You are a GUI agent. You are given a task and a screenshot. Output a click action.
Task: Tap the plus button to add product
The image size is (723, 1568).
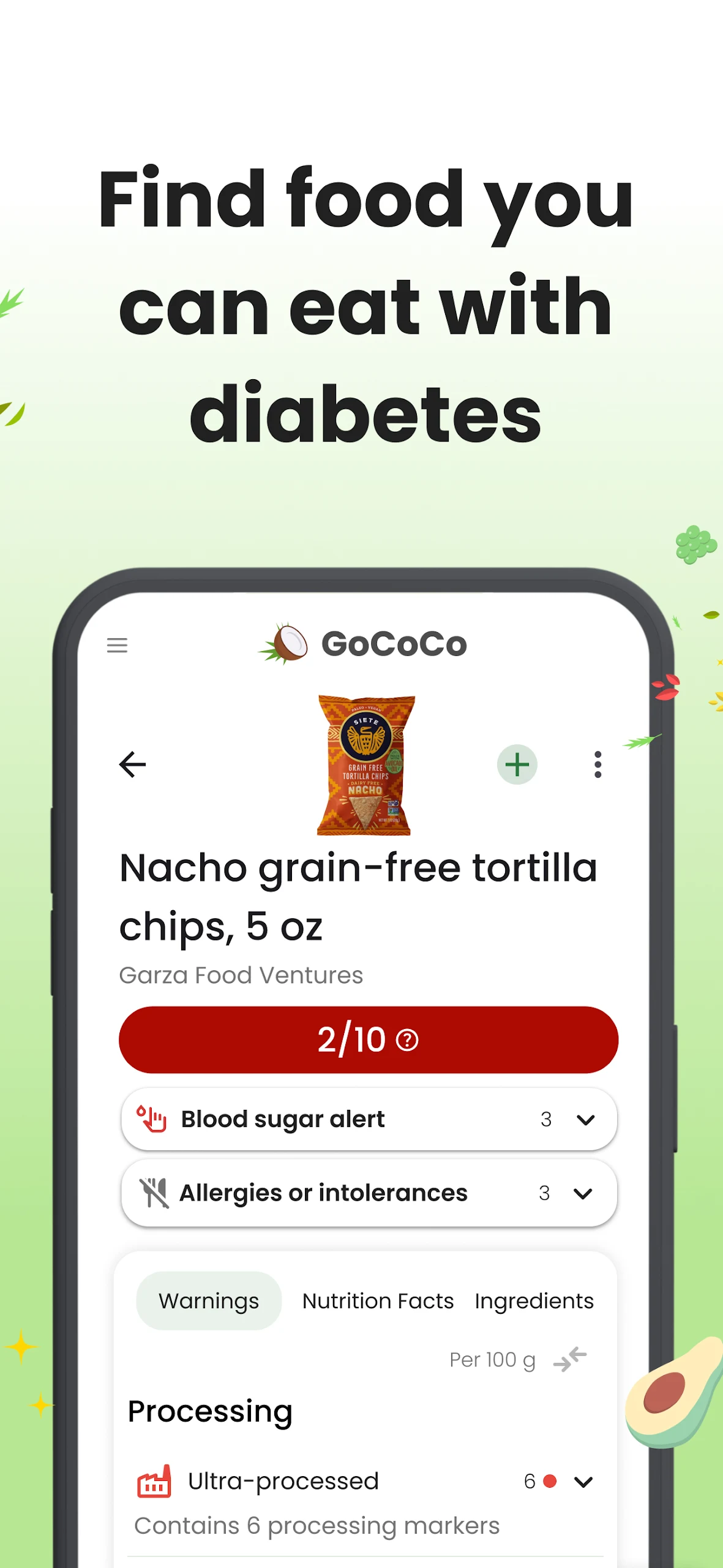click(x=517, y=764)
